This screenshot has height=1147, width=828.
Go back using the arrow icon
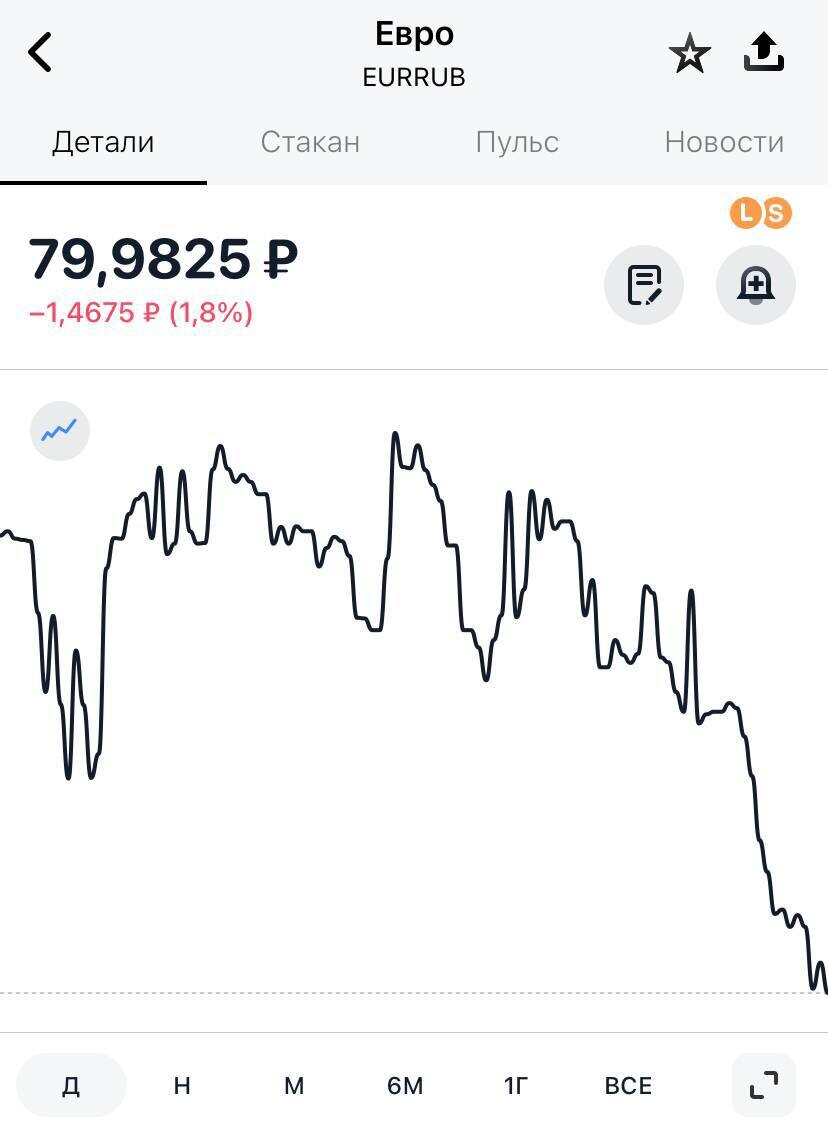click(x=40, y=52)
